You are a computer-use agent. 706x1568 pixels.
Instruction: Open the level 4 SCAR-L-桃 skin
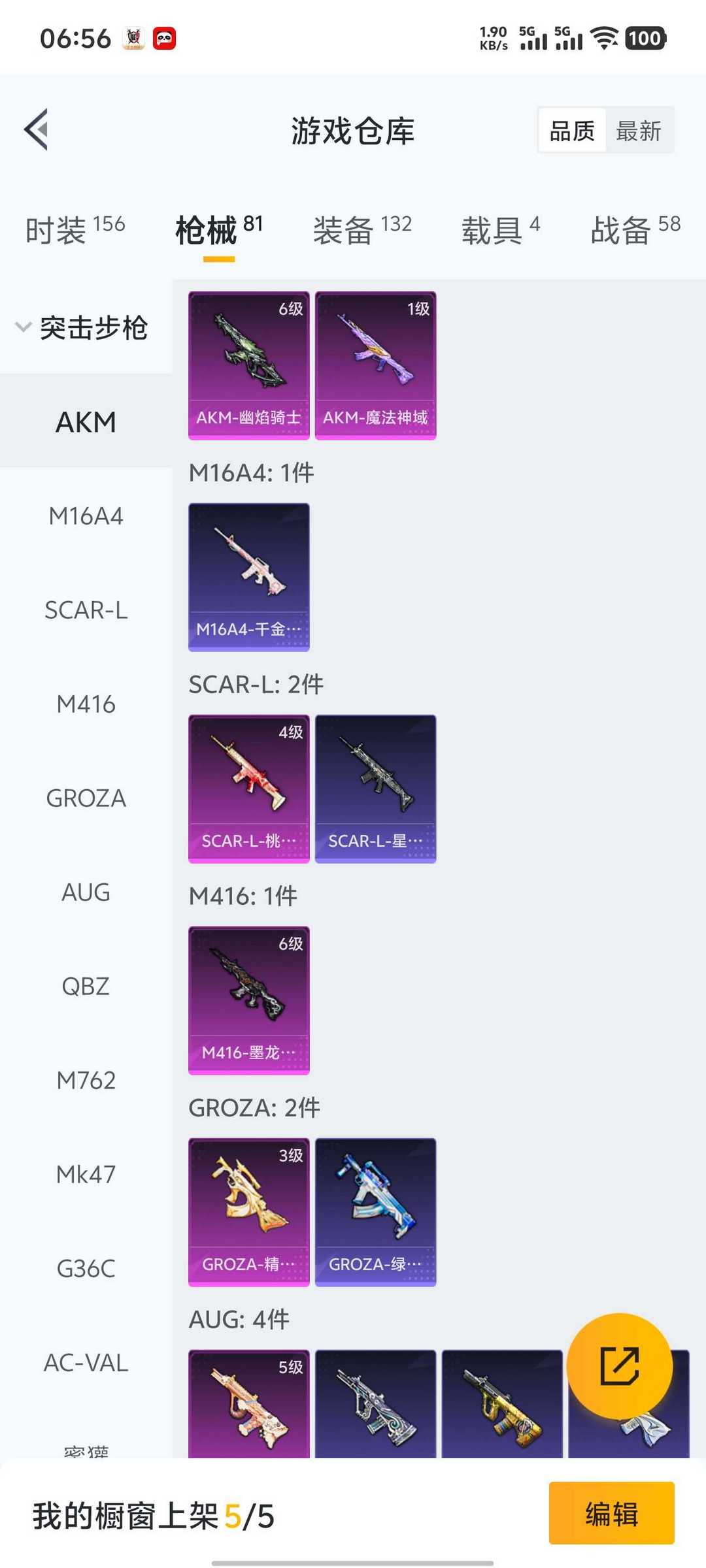(249, 789)
